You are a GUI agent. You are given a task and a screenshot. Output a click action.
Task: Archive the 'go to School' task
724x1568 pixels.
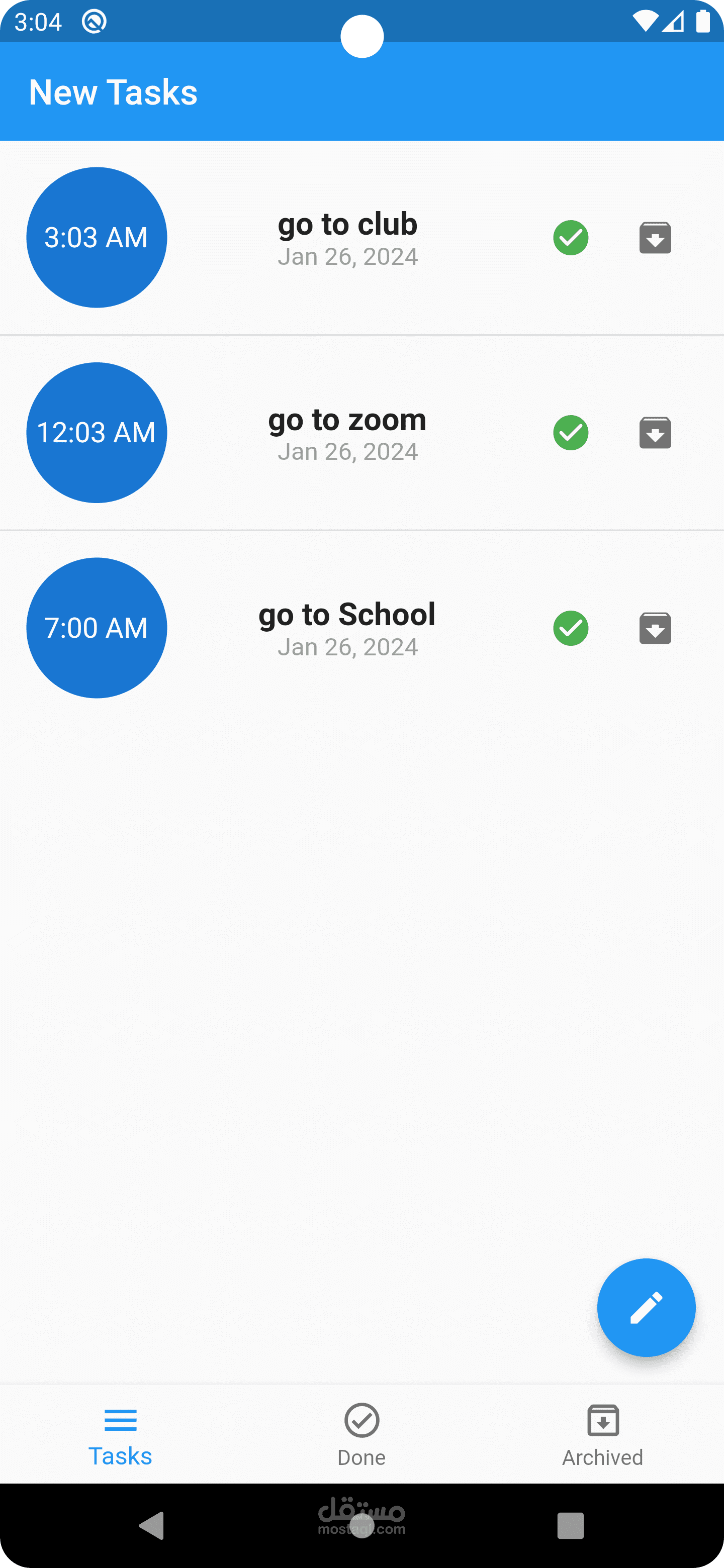click(x=655, y=628)
